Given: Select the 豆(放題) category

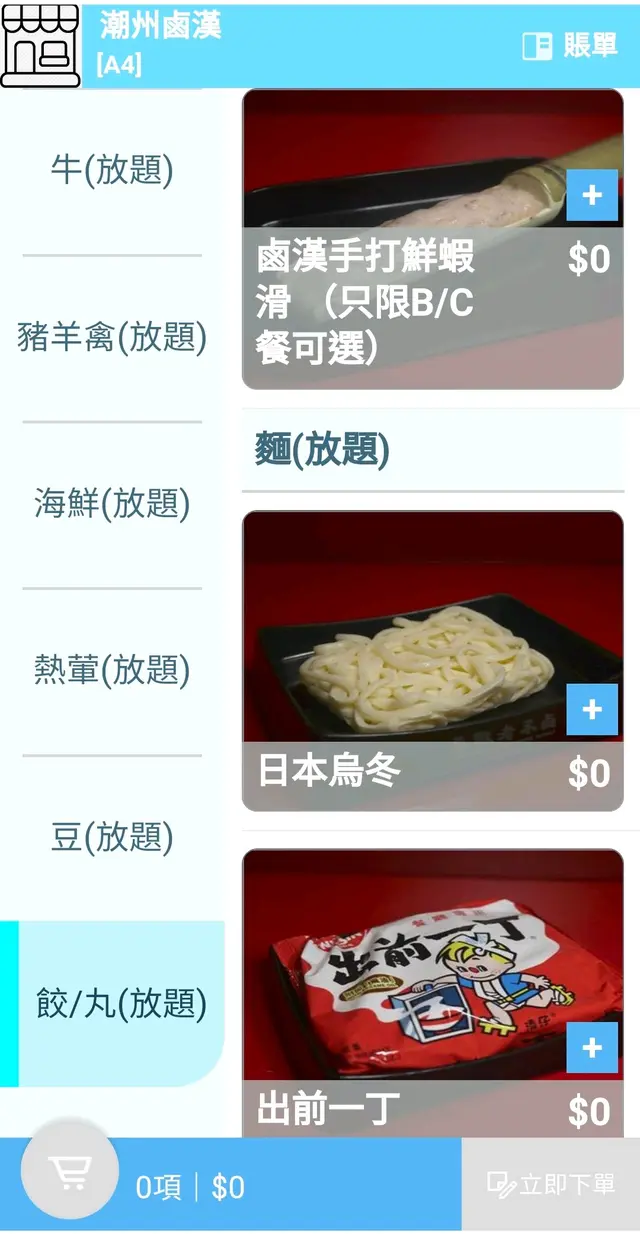Looking at the screenshot, I should pyautogui.click(x=112, y=837).
